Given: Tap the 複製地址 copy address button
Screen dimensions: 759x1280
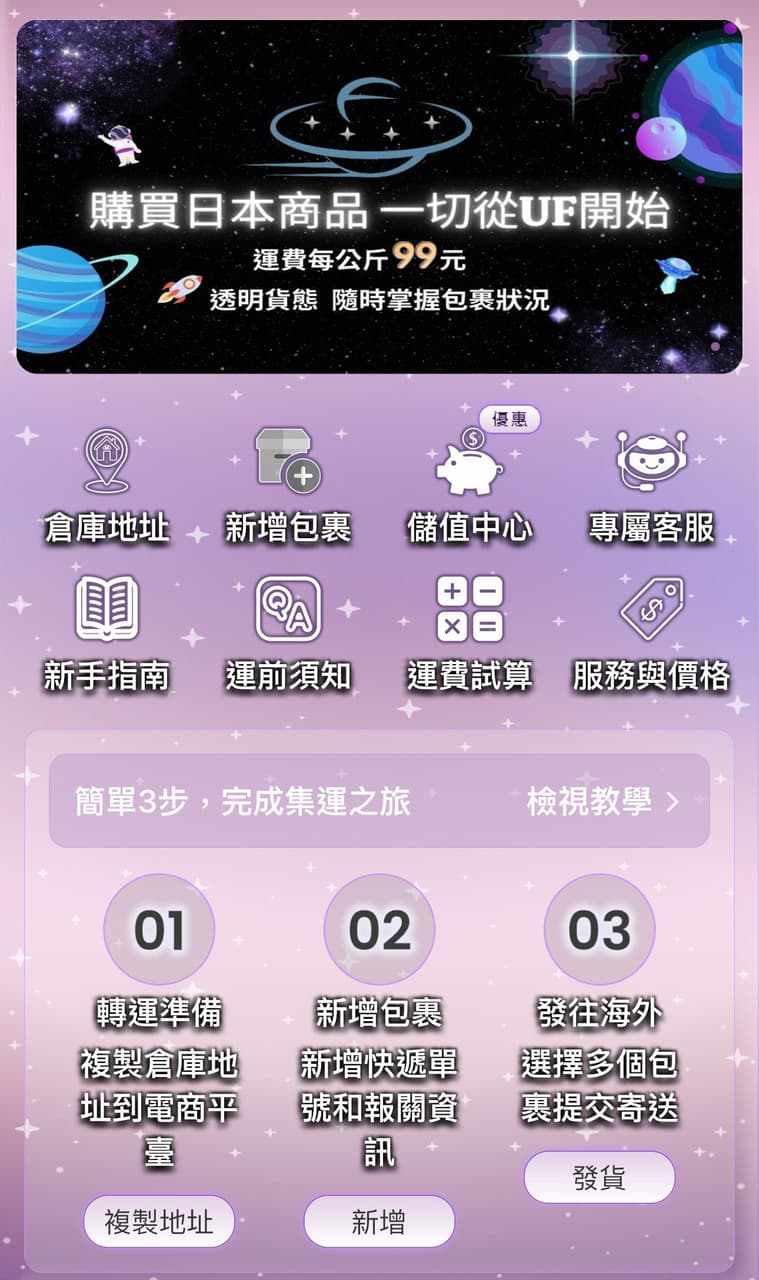Looking at the screenshot, I should (x=159, y=1221).
